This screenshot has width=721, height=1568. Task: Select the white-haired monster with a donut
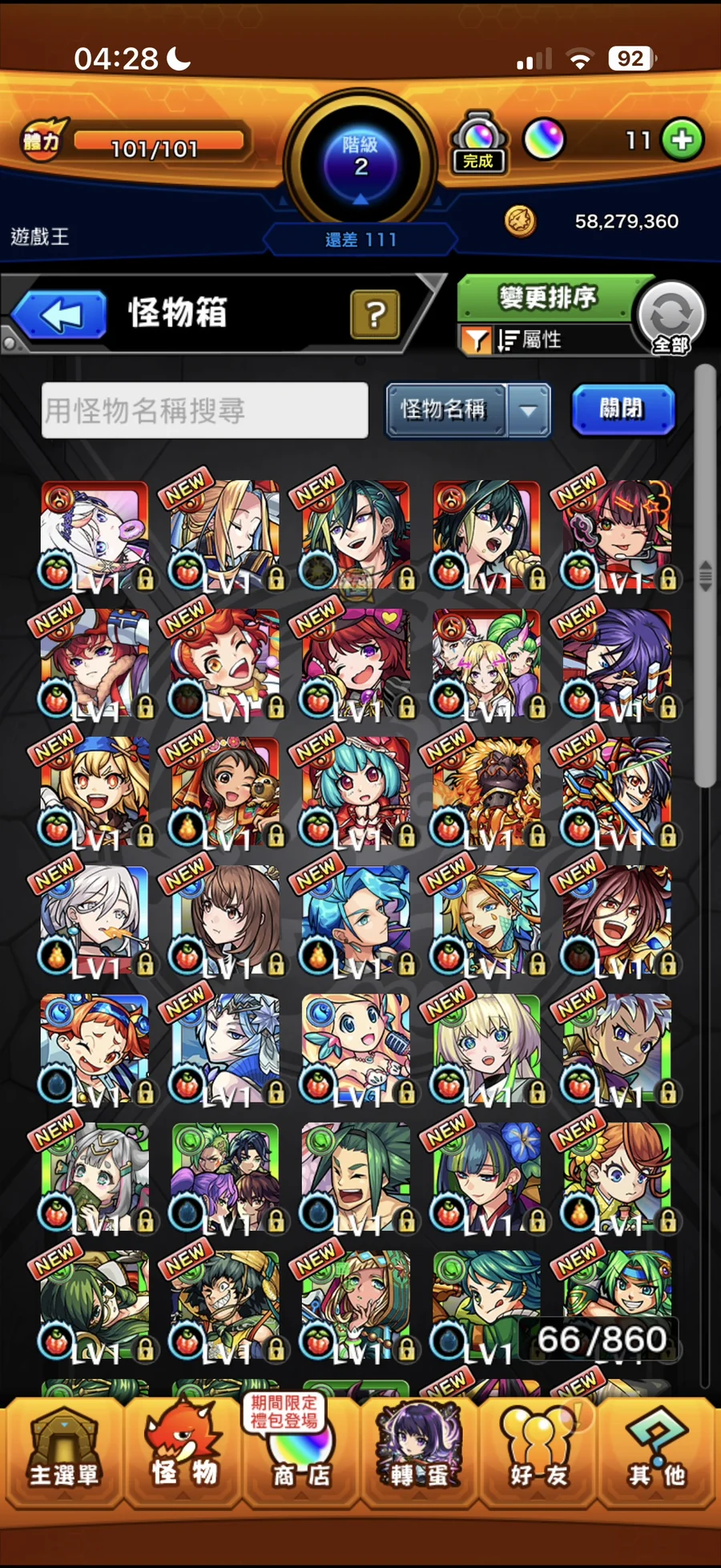(x=95, y=533)
